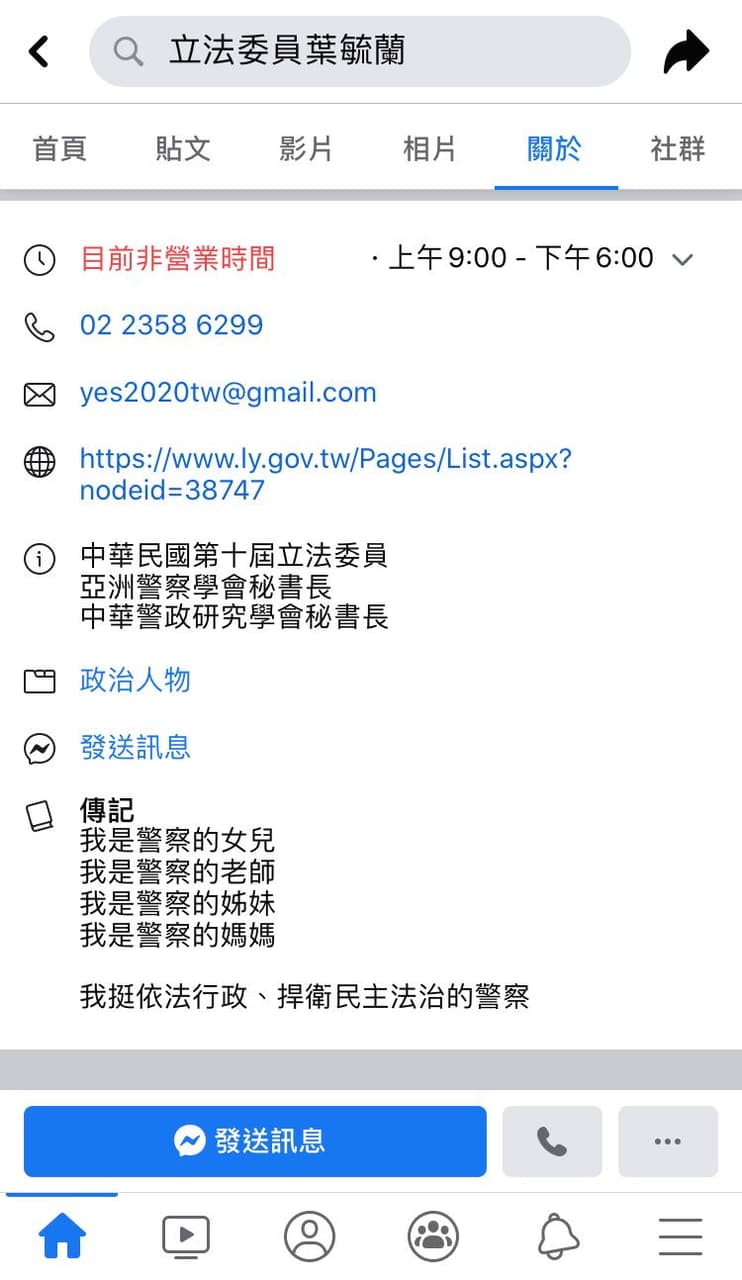
Task: Open the more options ellipsis button
Action: click(668, 1141)
